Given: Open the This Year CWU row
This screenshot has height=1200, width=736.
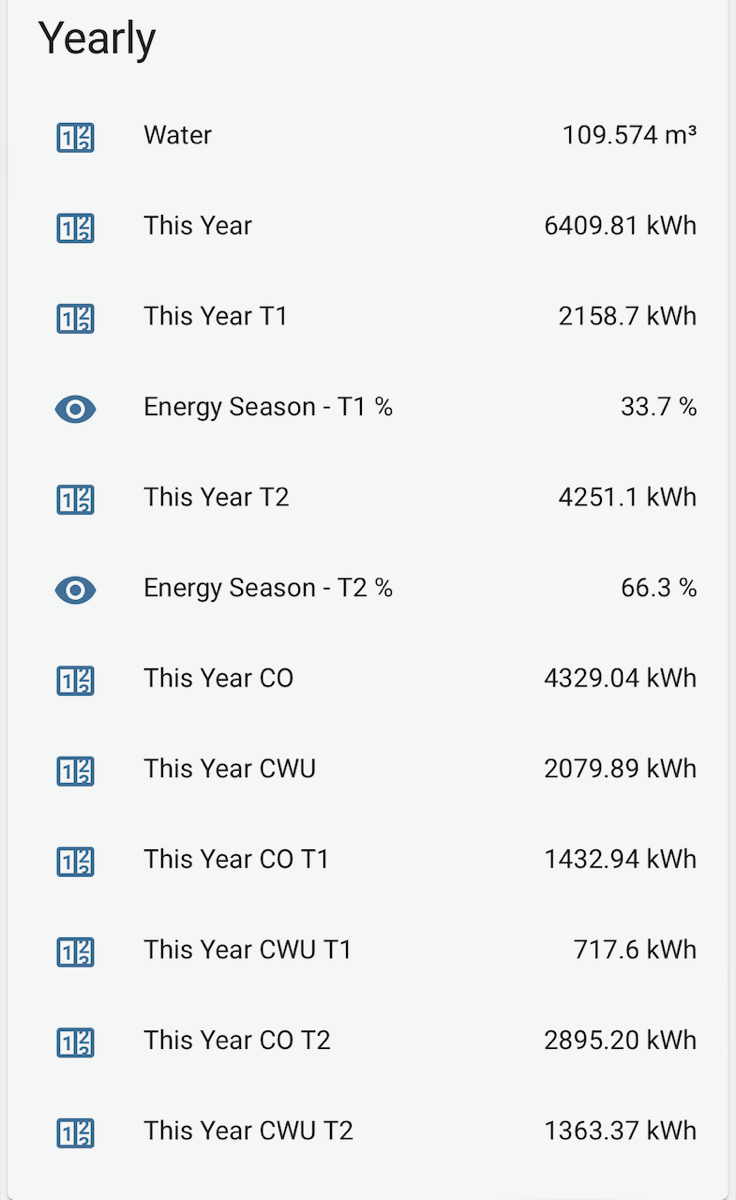Looking at the screenshot, I should click(x=229, y=769).
